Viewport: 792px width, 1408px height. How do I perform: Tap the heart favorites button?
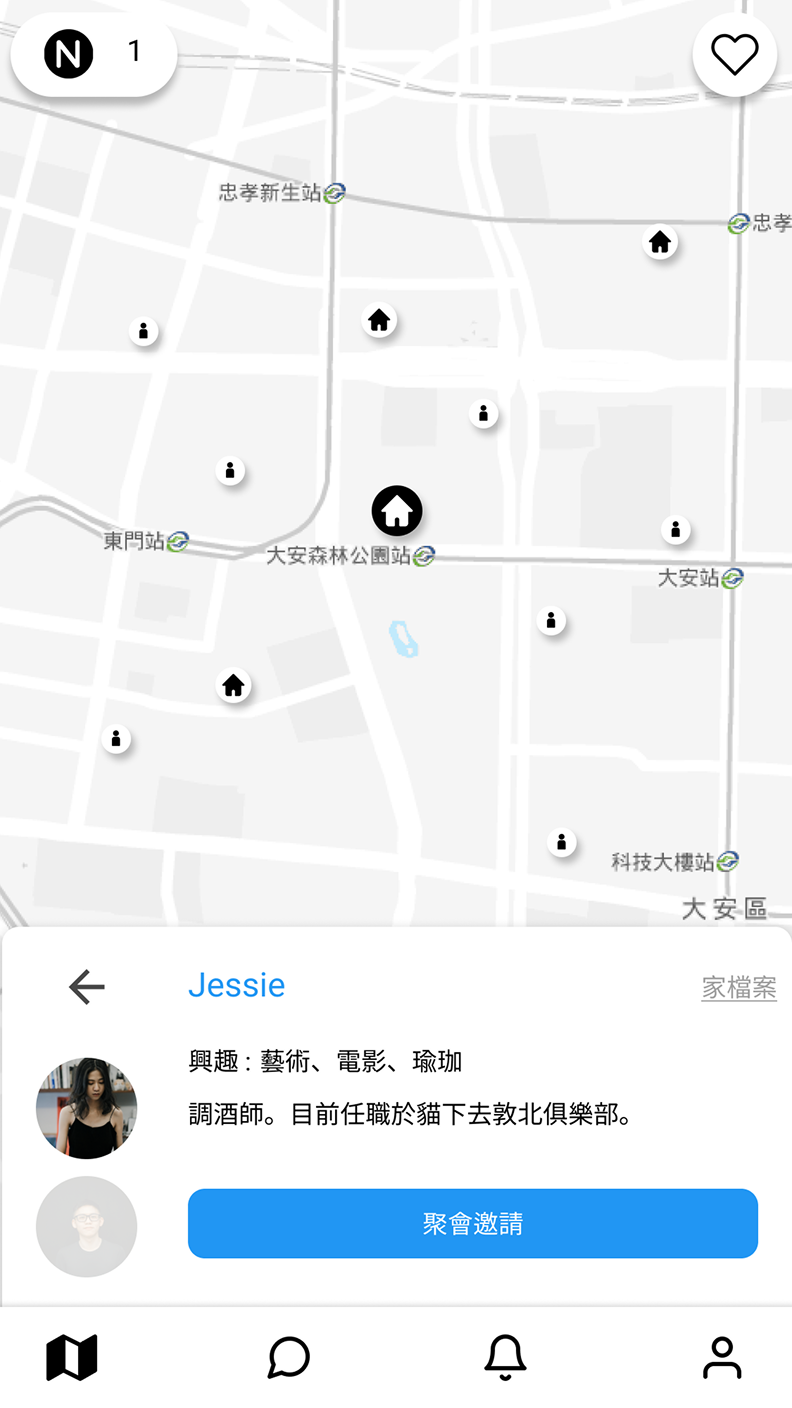(x=734, y=55)
